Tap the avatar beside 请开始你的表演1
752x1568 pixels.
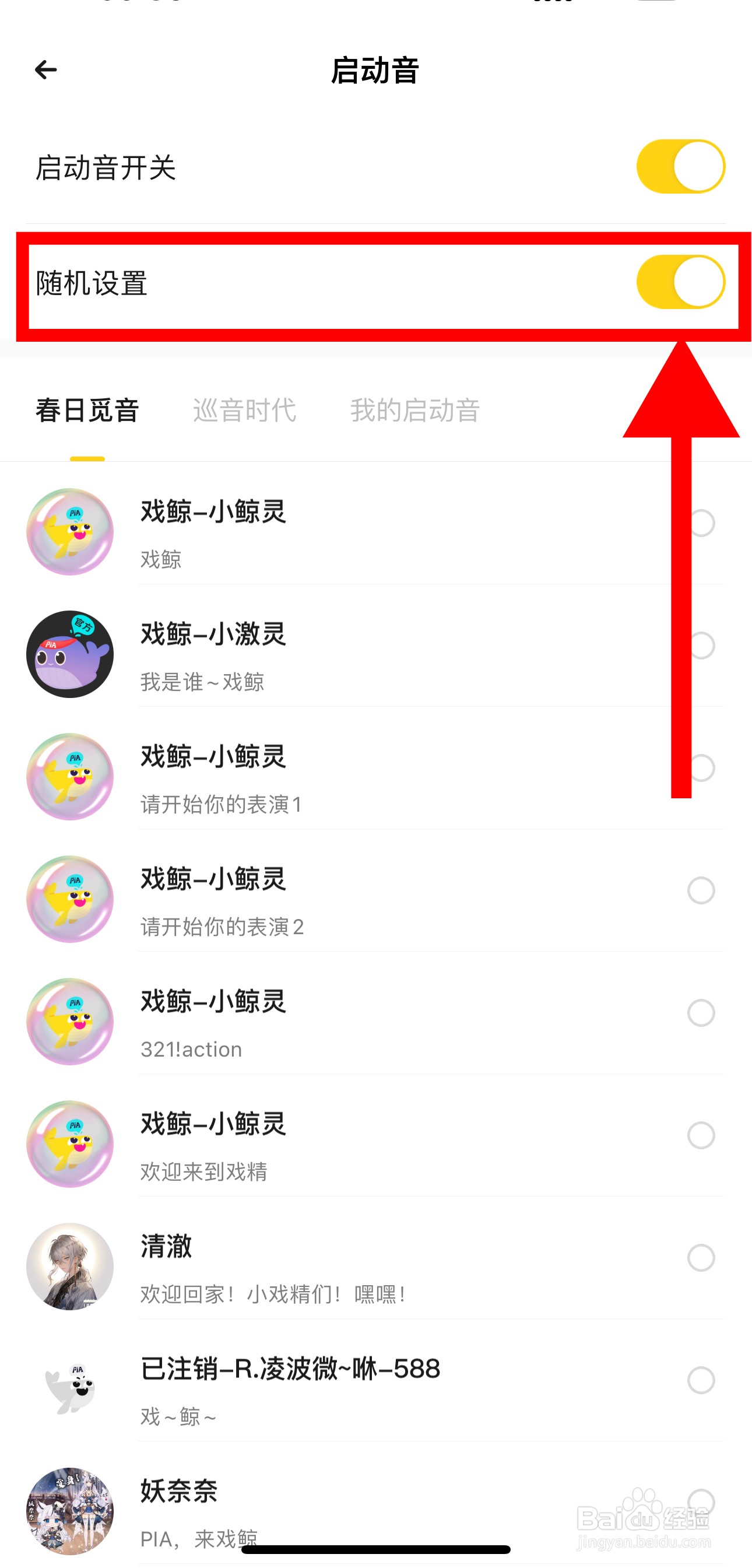click(x=70, y=776)
